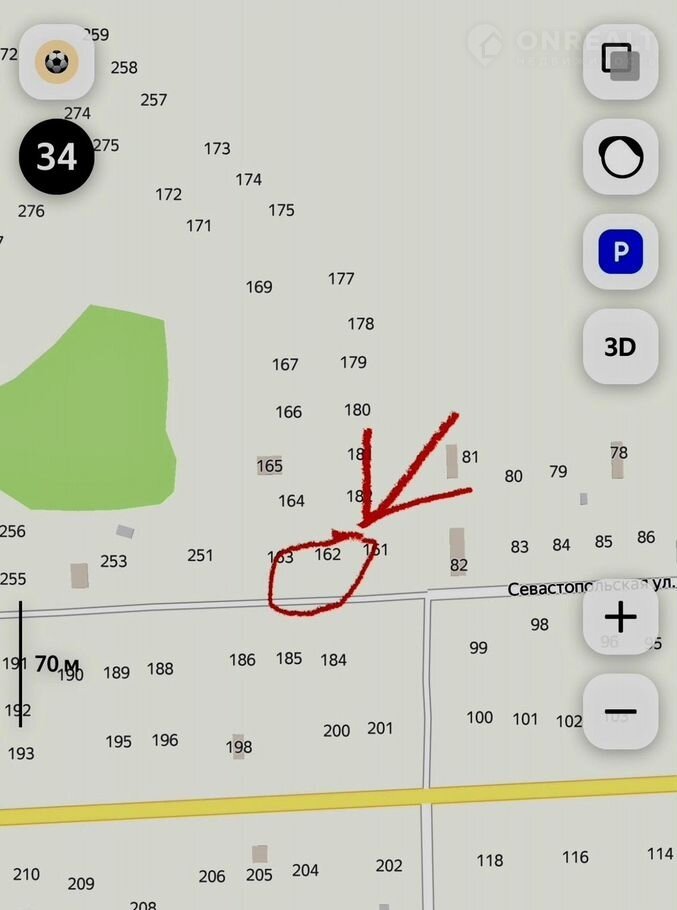The image size is (677, 910).
Task: Tap the circle icon below layers
Action: [620, 157]
